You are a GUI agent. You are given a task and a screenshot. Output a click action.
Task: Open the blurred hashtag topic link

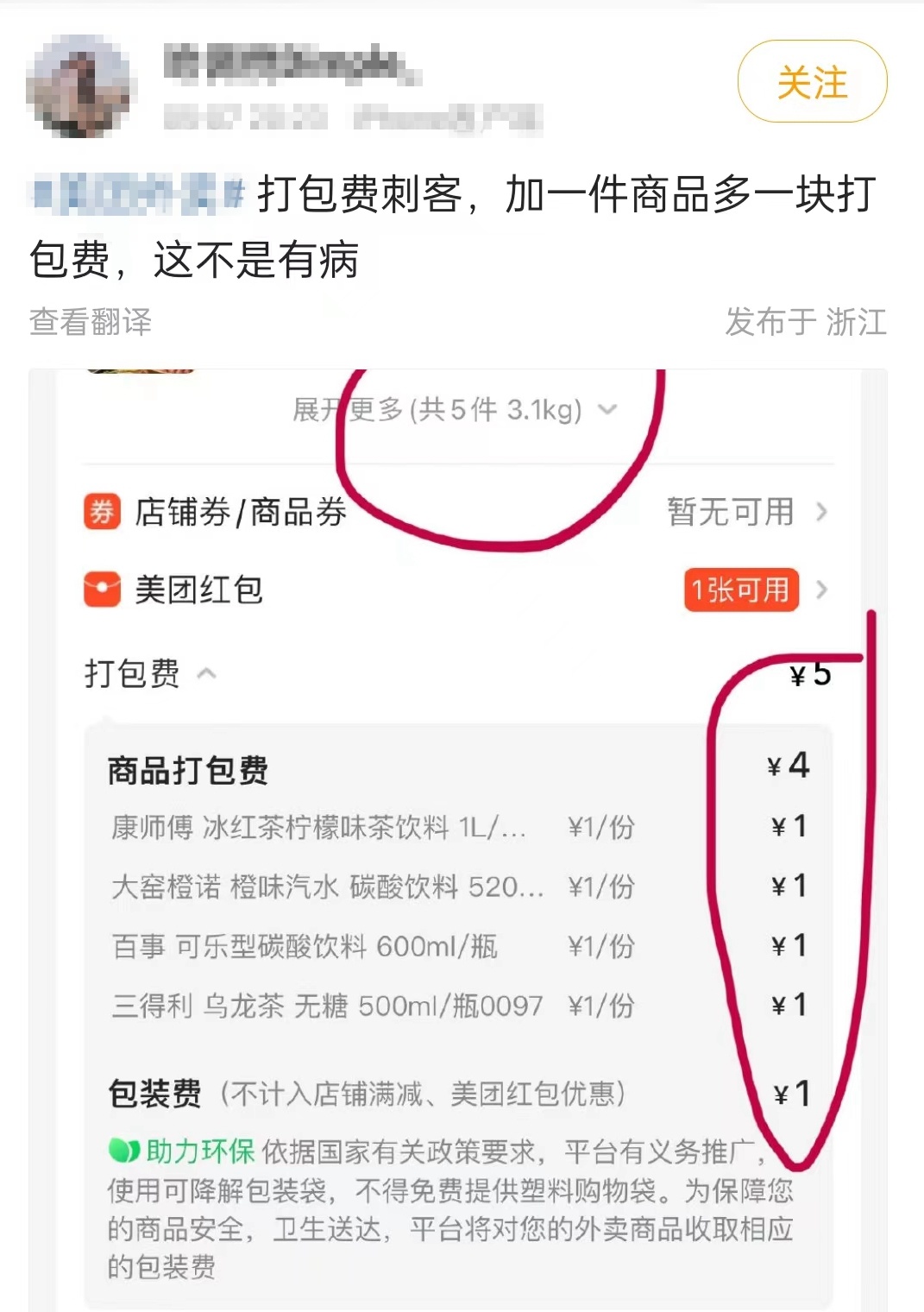point(138,193)
